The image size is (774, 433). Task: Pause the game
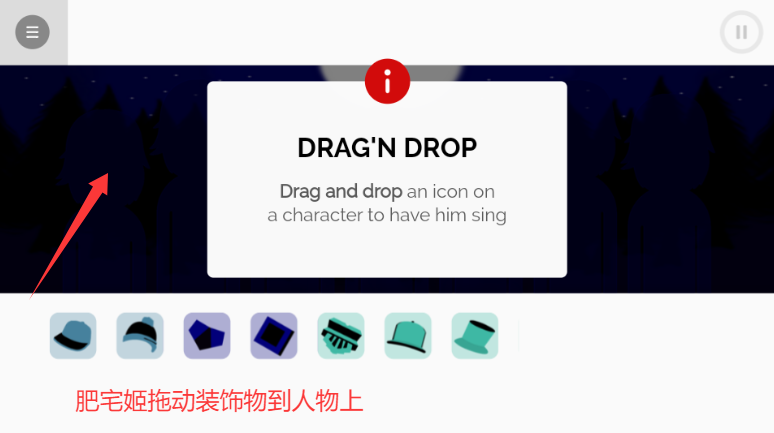pyautogui.click(x=741, y=32)
